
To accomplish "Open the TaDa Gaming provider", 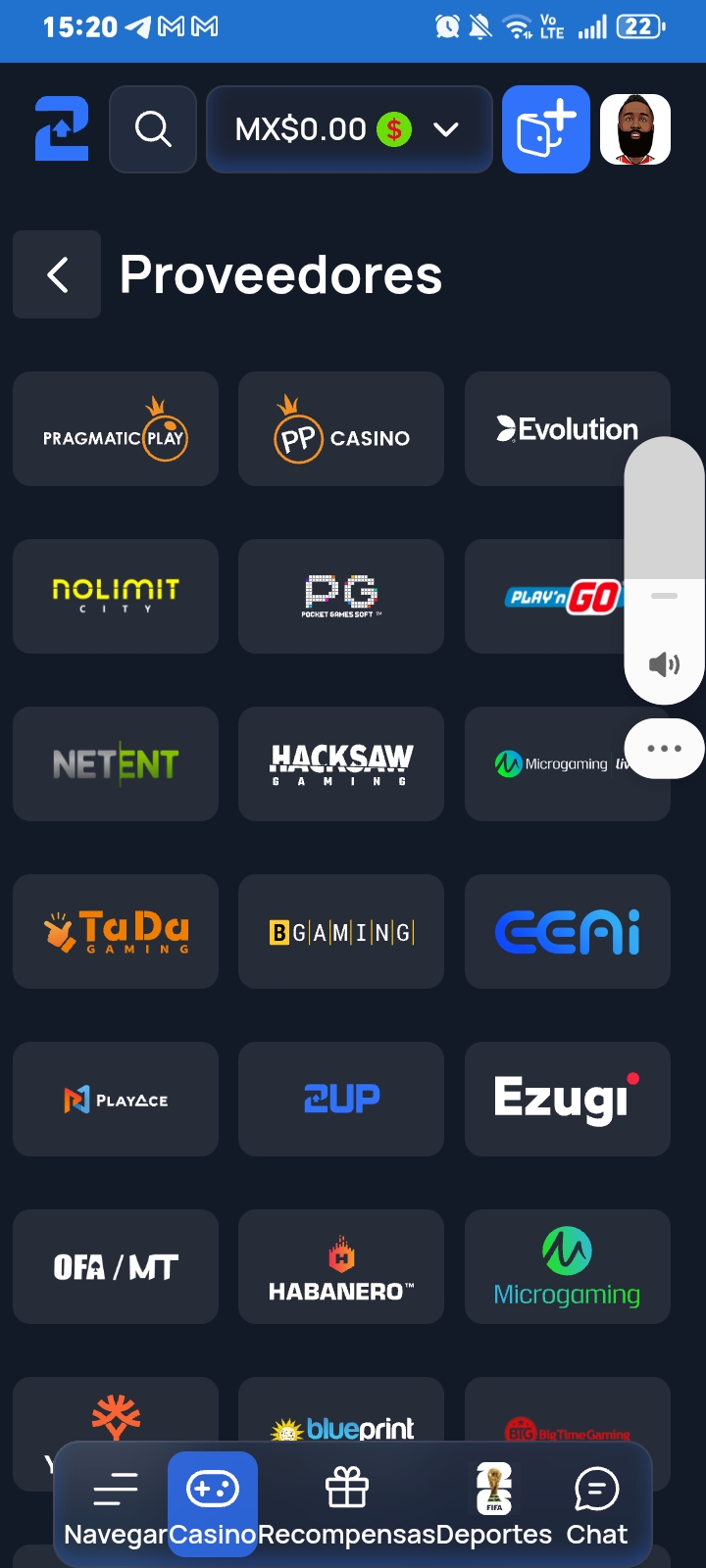I will tap(116, 931).
